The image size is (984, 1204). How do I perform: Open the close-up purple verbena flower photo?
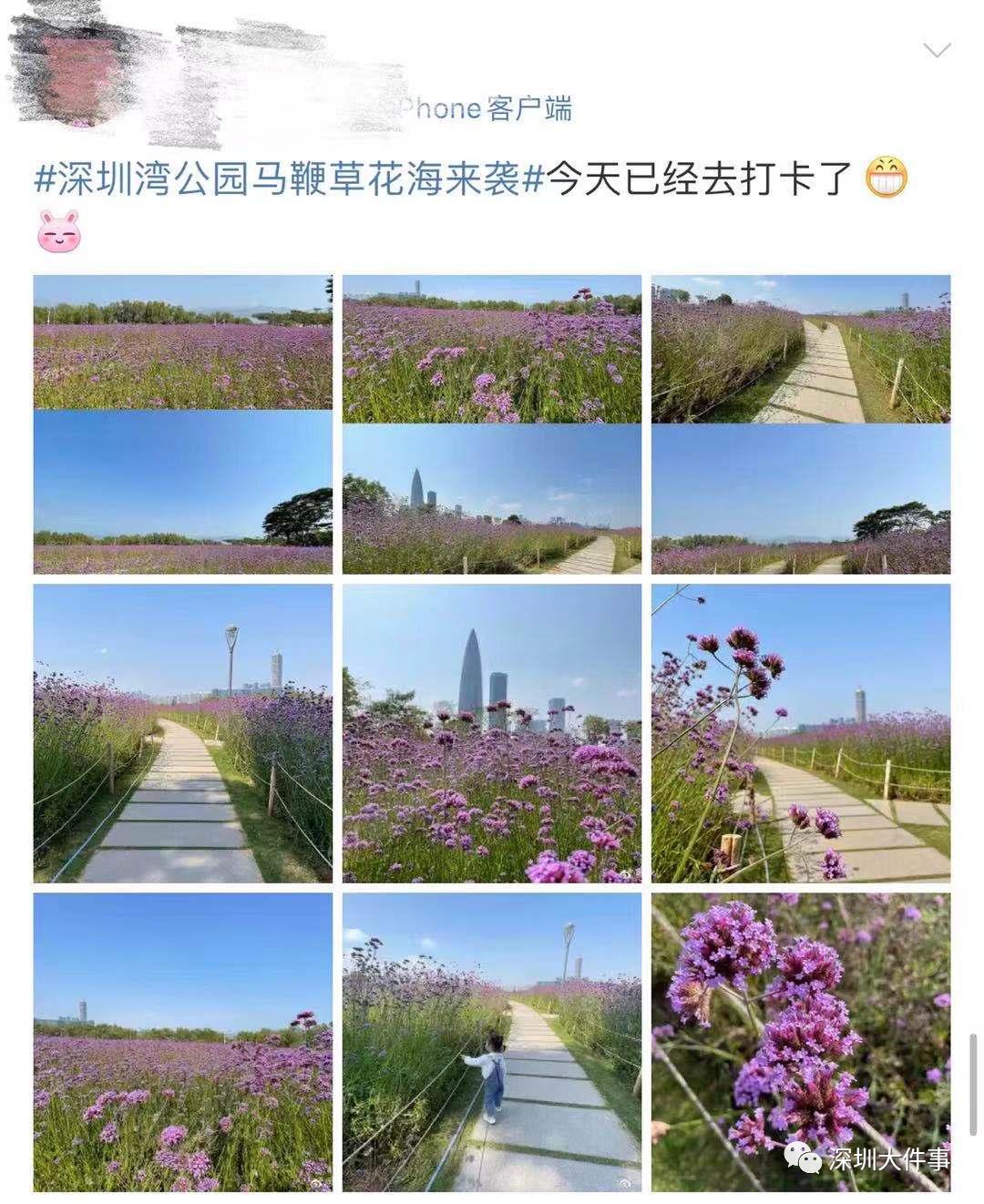pyautogui.click(x=801, y=1042)
